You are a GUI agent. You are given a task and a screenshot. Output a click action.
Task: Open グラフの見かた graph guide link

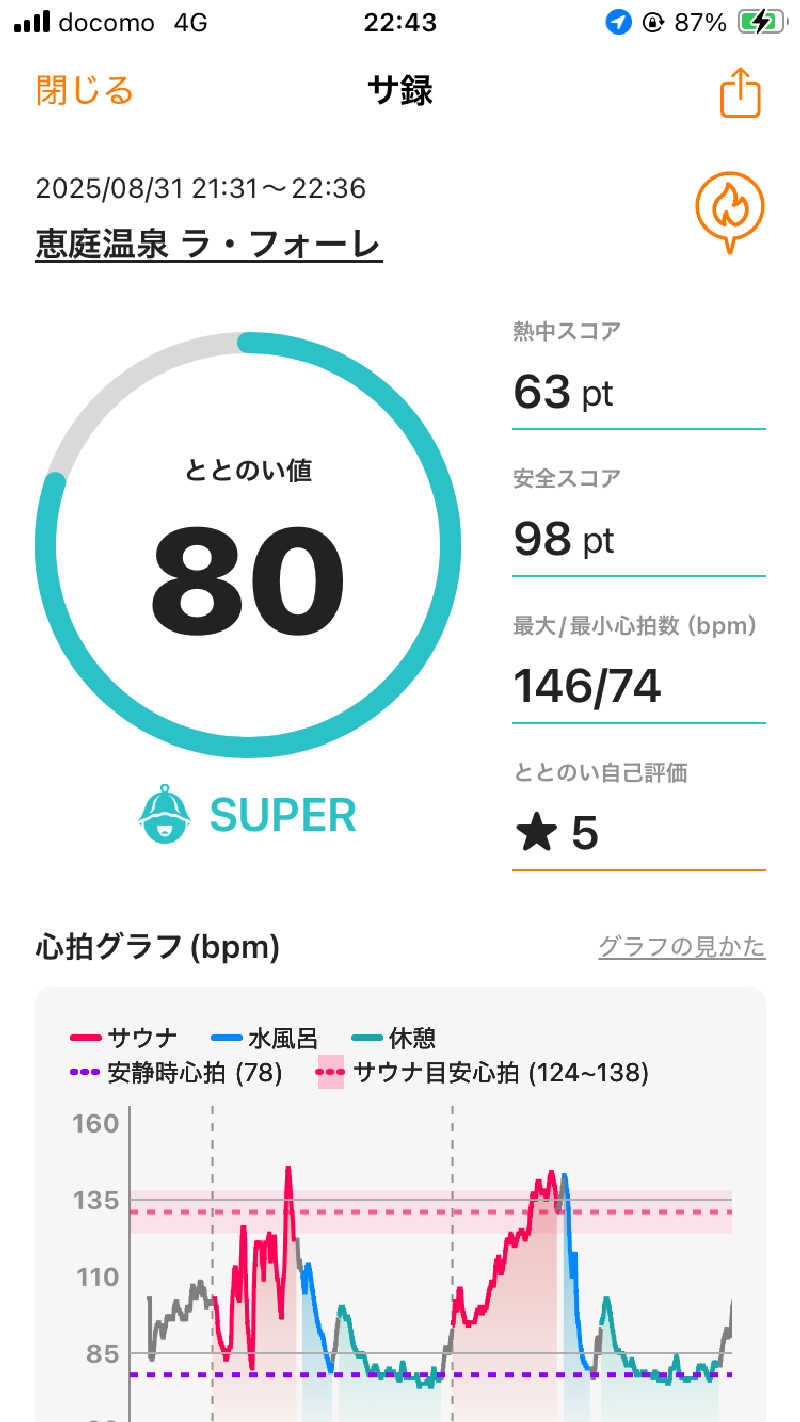click(x=681, y=946)
